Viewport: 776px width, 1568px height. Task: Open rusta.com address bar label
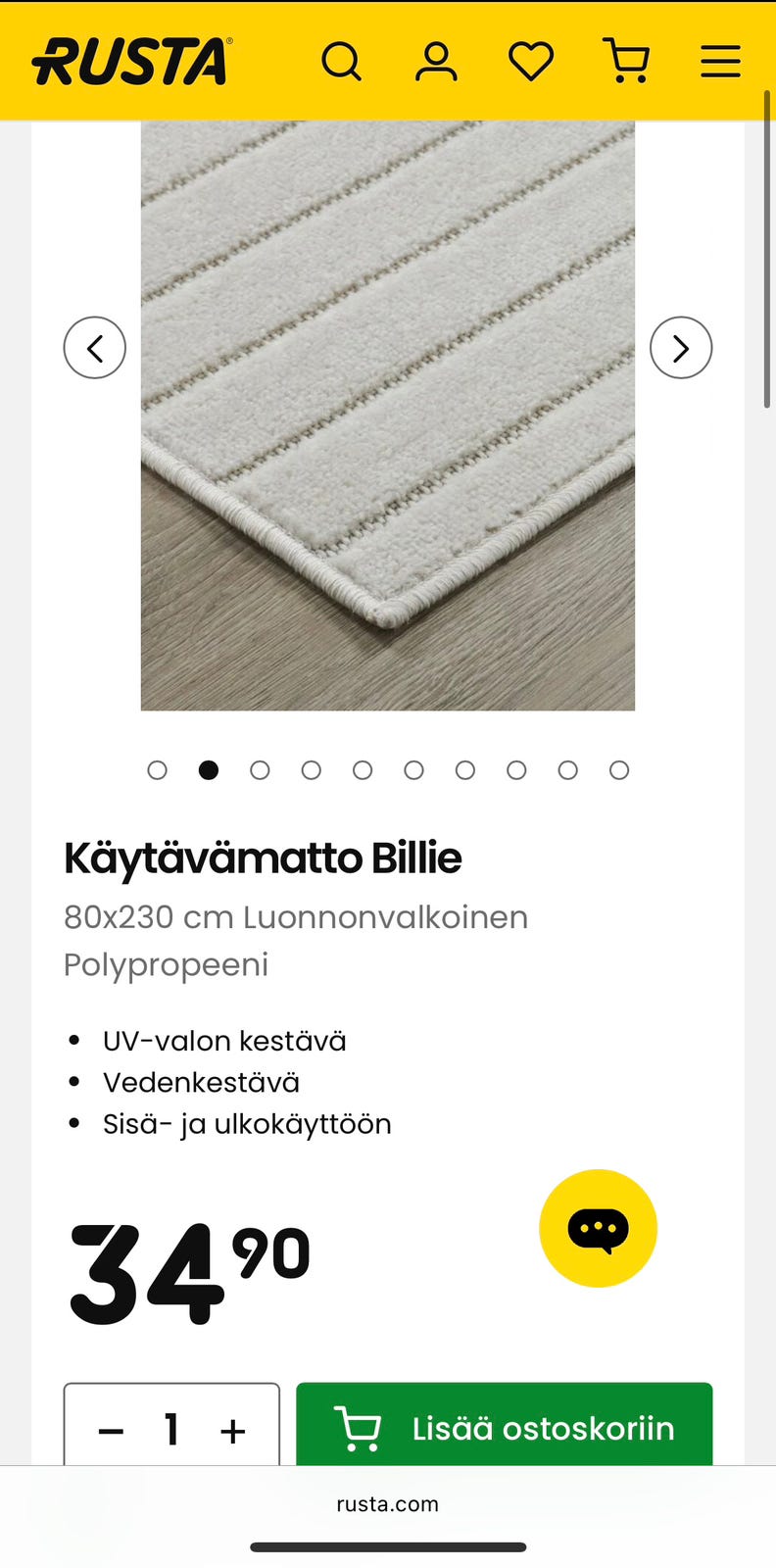coord(388,1504)
